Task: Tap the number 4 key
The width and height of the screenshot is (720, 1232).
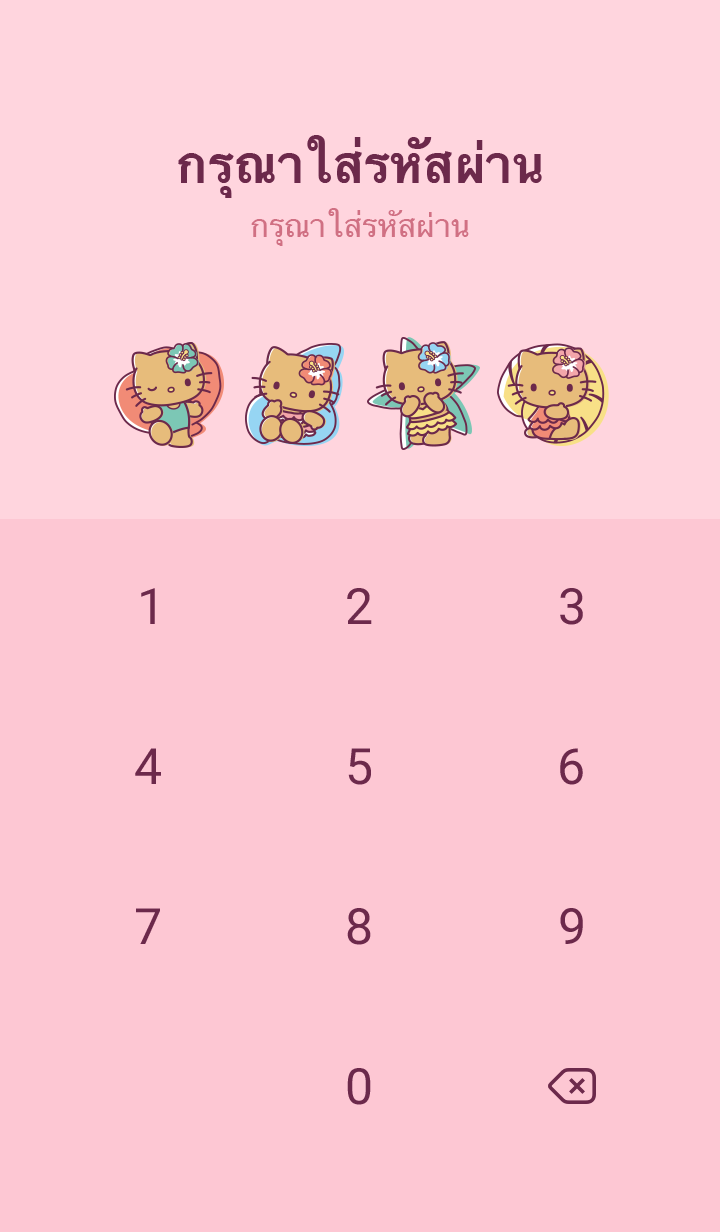Action: [x=148, y=767]
